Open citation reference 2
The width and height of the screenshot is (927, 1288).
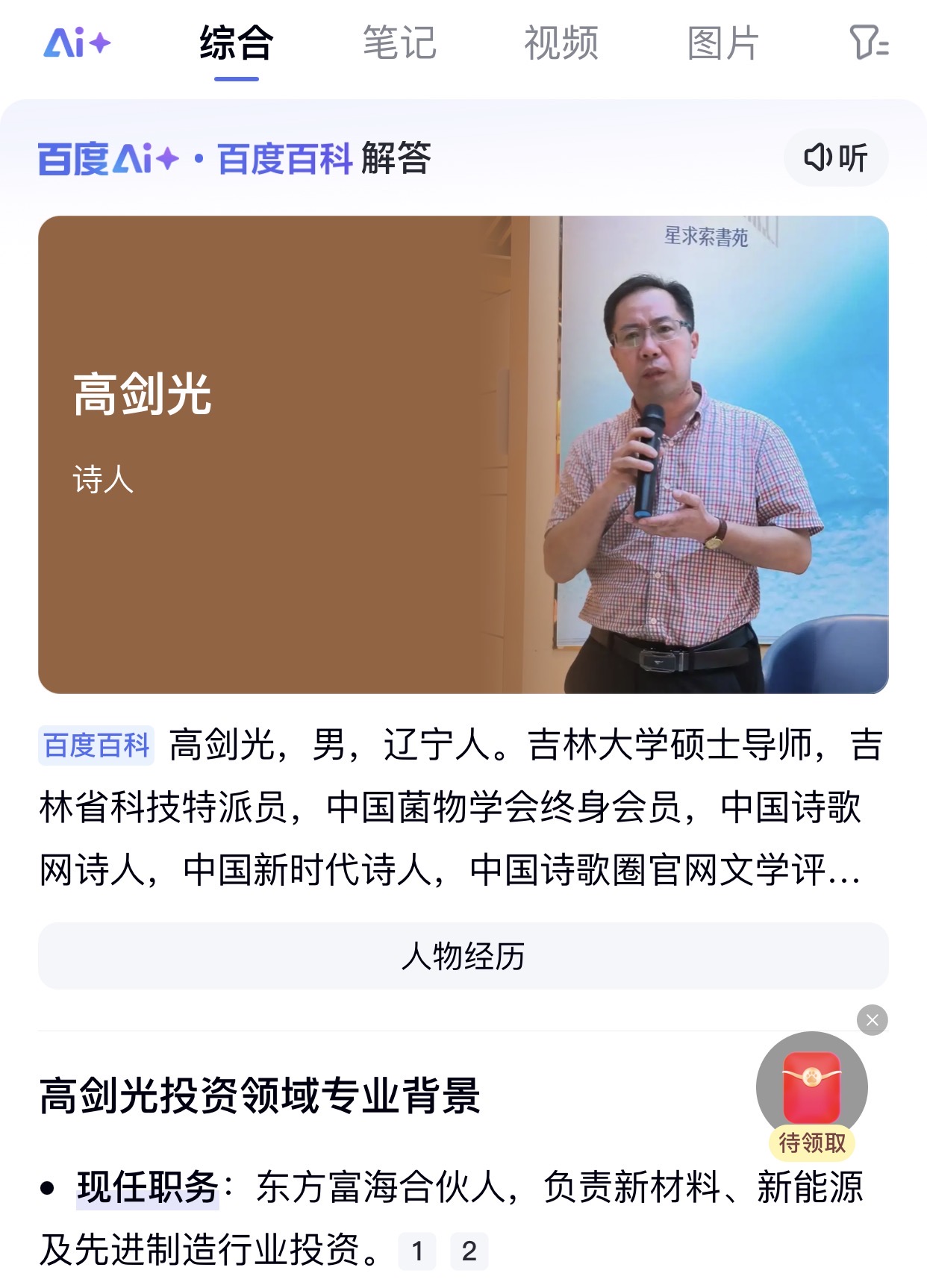(469, 1251)
